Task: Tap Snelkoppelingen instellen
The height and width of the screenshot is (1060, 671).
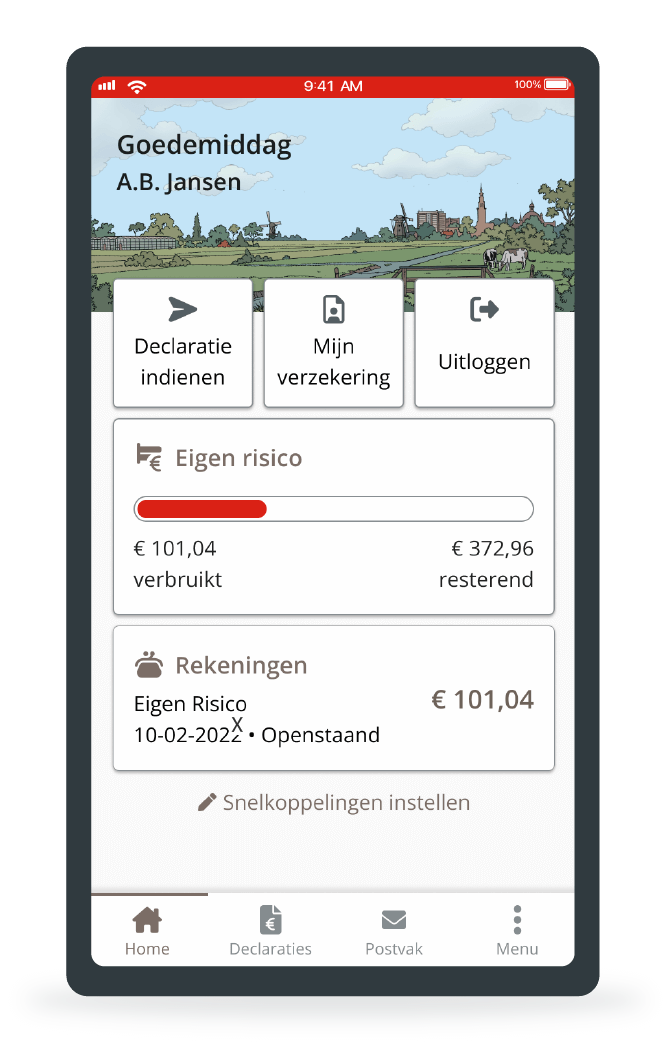Action: point(334,802)
